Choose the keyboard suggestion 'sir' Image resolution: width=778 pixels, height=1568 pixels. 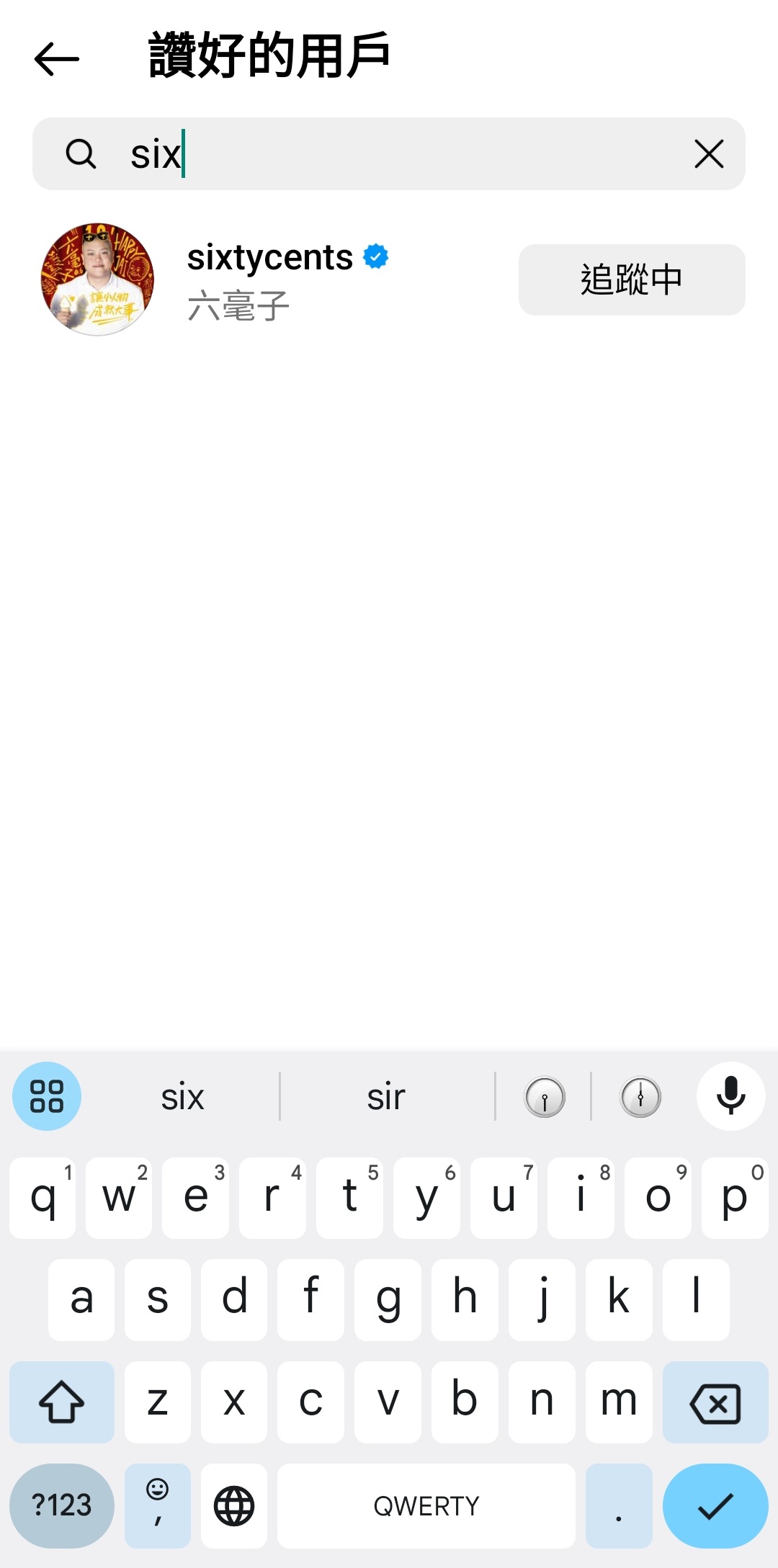[386, 1097]
